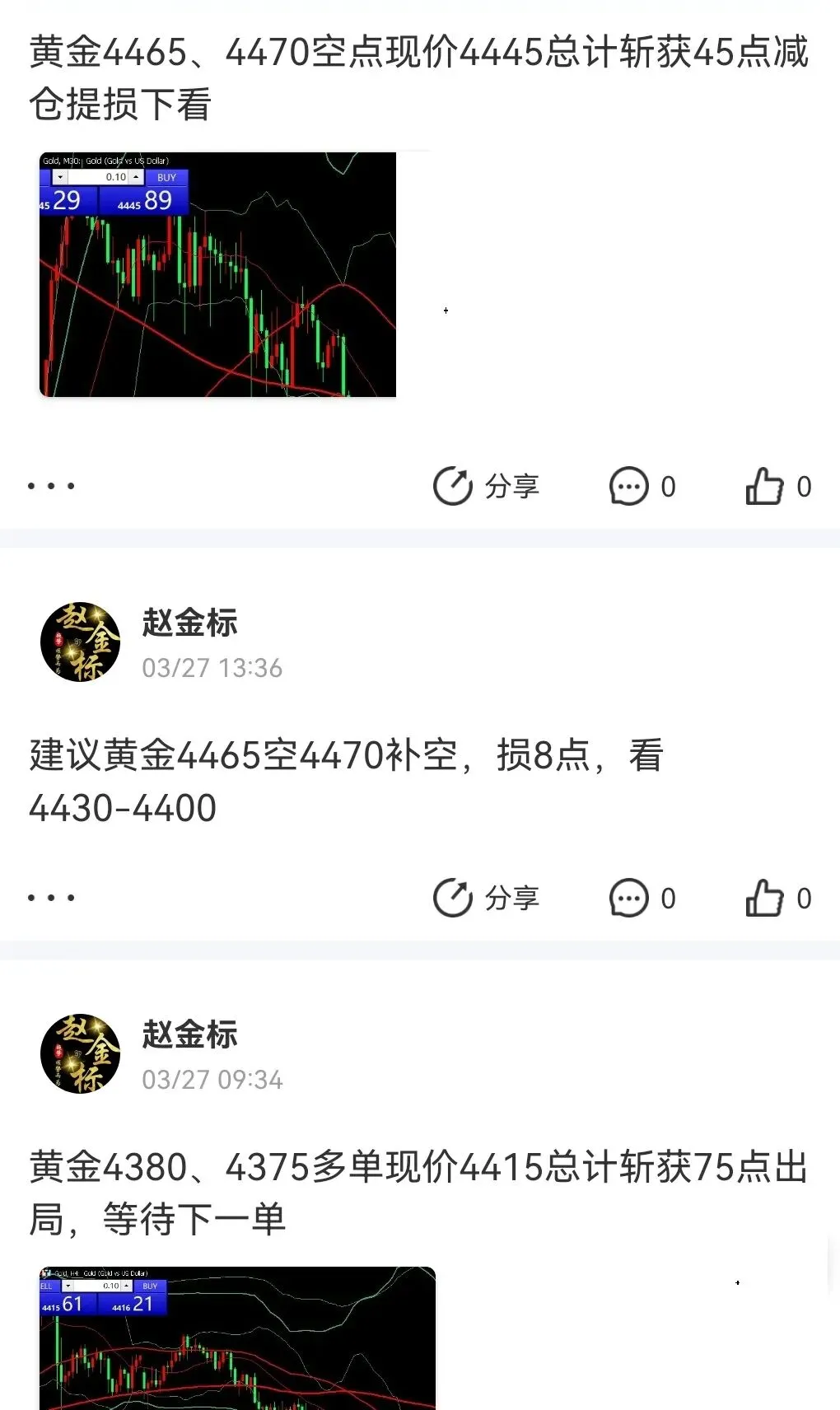This screenshot has height=1410, width=840.
Task: Open 赵金标's avatar on the 13:36 post
Action: pos(81,642)
